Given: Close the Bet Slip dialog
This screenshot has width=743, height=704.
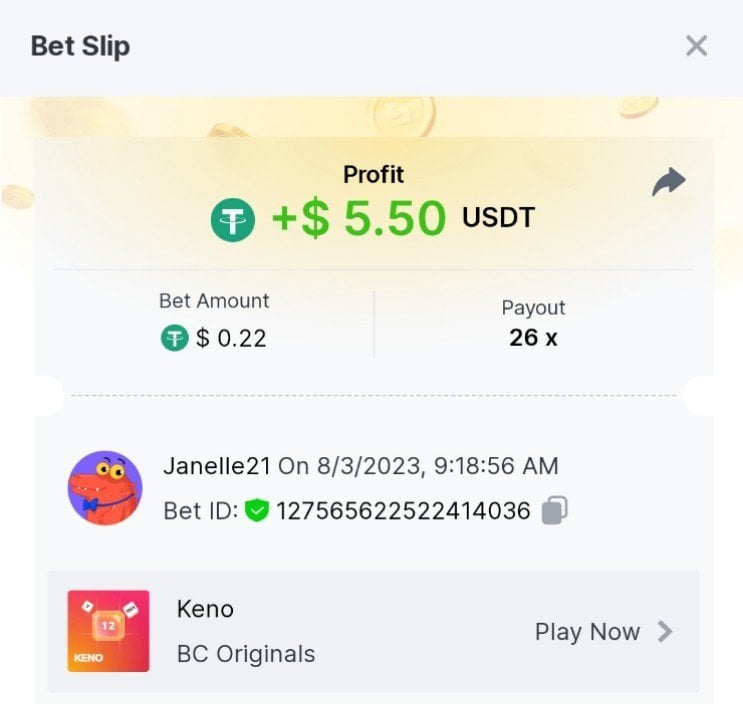Looking at the screenshot, I should pyautogui.click(x=696, y=46).
